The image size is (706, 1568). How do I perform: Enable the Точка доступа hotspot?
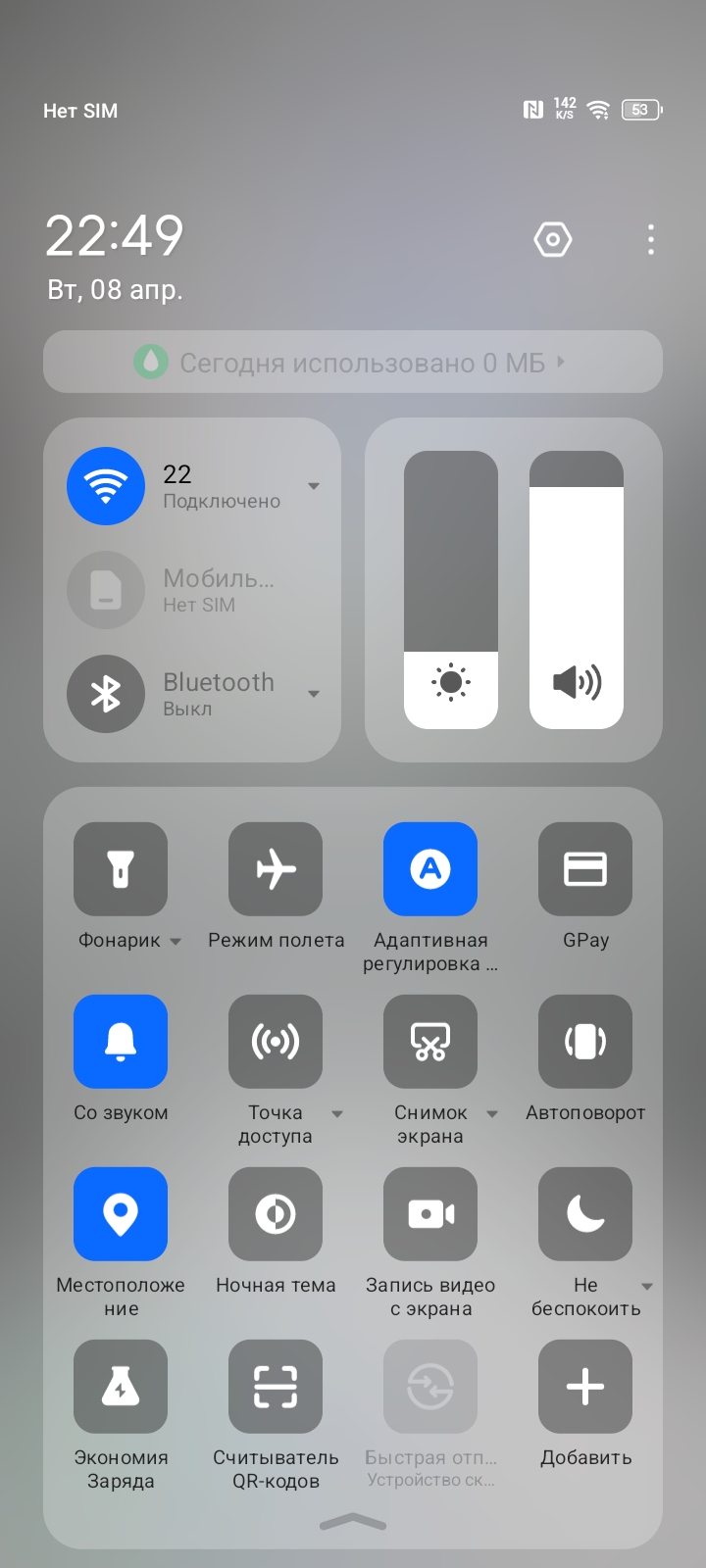click(276, 1042)
